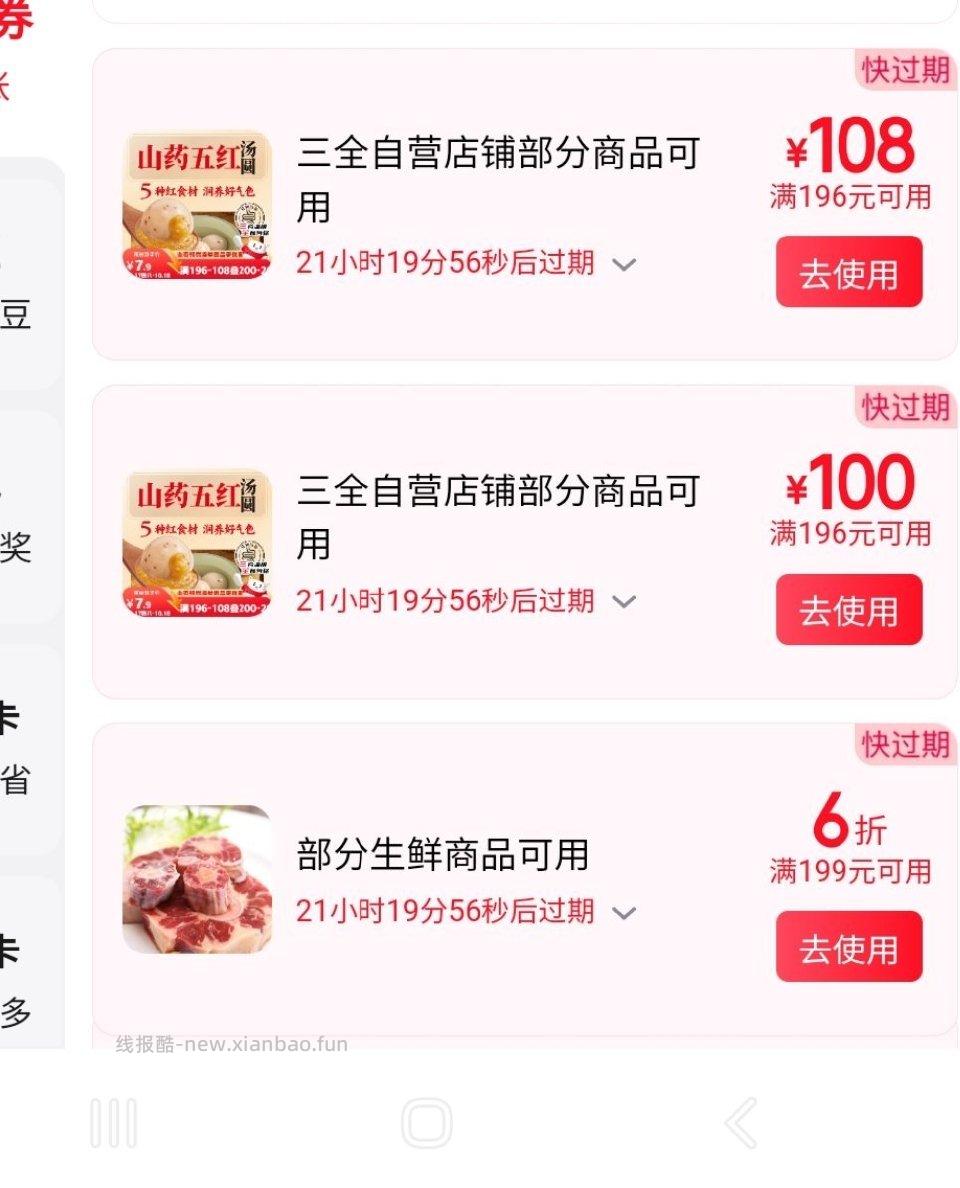Use the ¥108 三全 coupon via 去使用
Screen dimensions: 960x1188
click(848, 272)
